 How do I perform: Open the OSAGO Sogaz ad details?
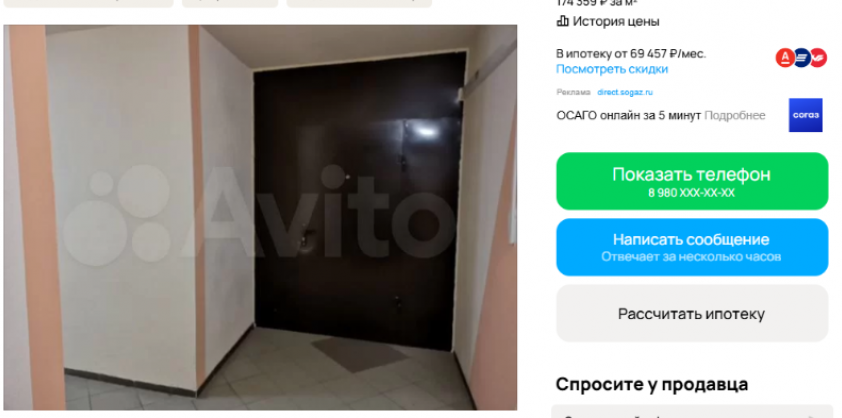734,115
